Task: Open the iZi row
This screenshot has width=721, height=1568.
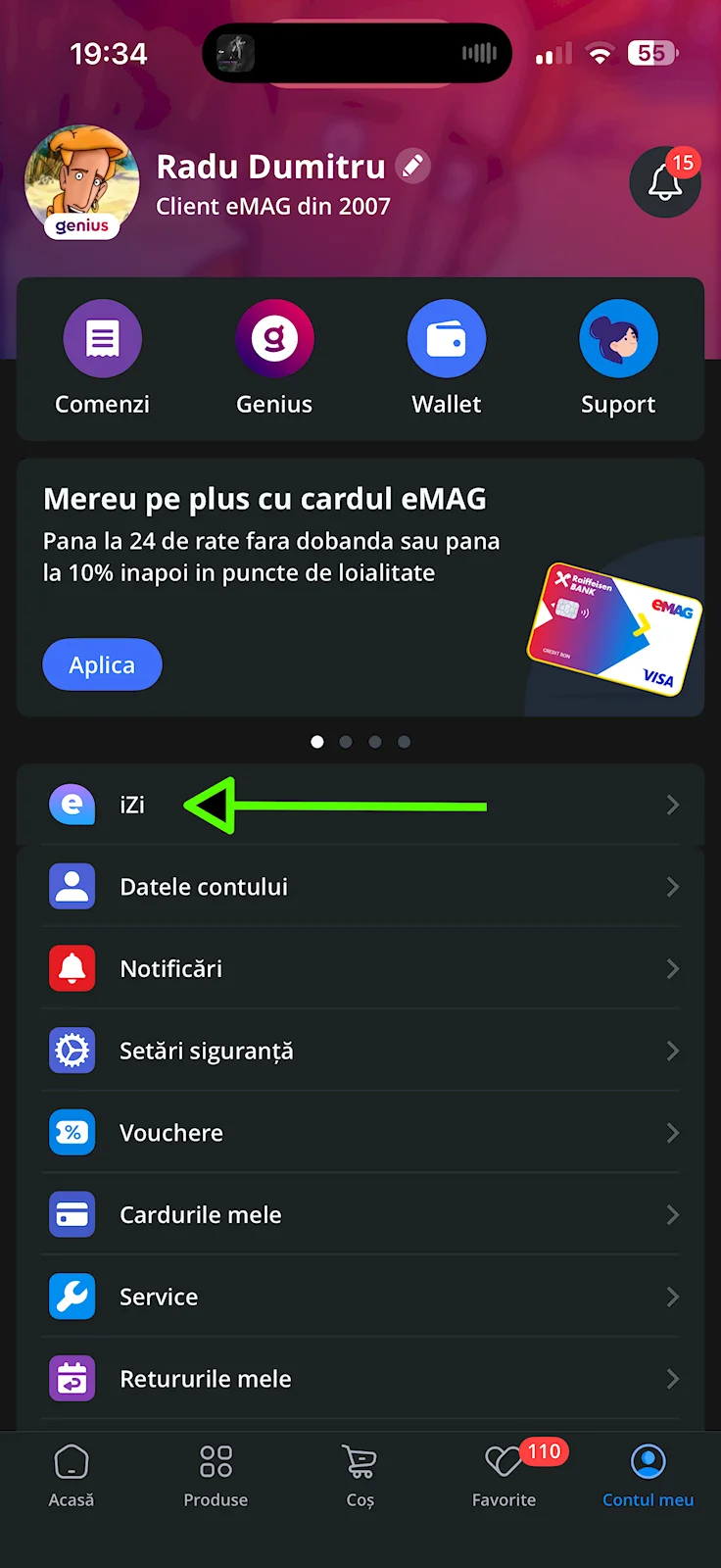Action: coord(360,805)
